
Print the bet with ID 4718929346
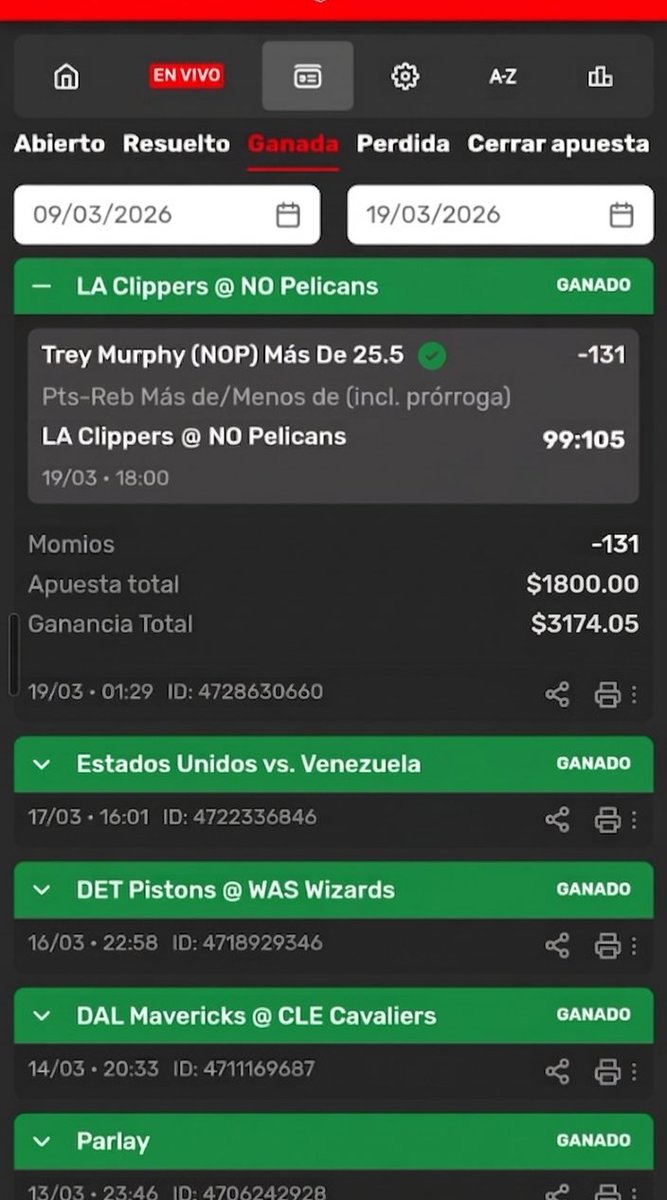click(607, 945)
